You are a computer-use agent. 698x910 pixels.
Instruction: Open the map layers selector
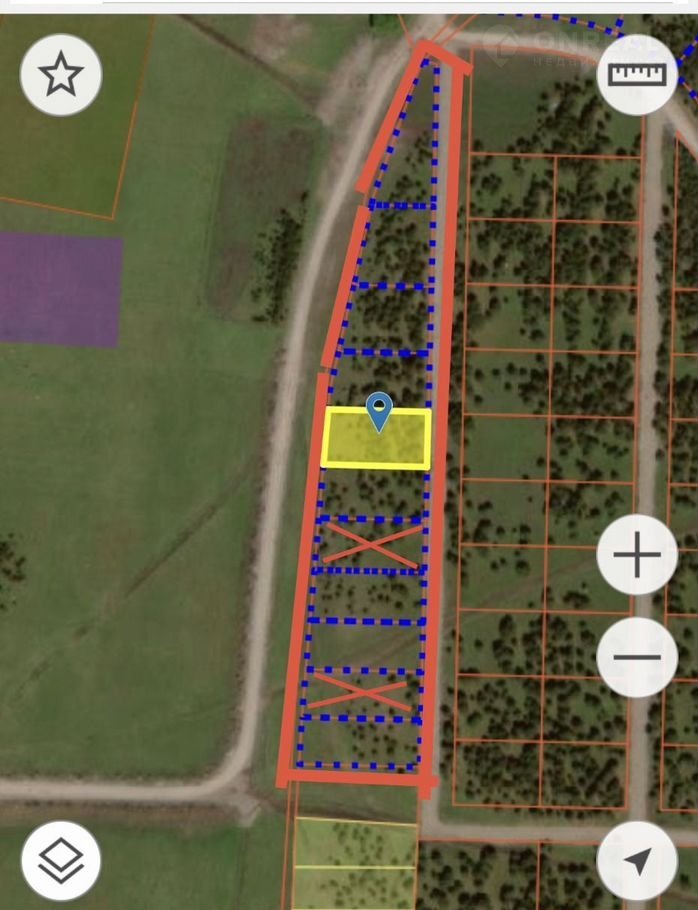coord(61,861)
